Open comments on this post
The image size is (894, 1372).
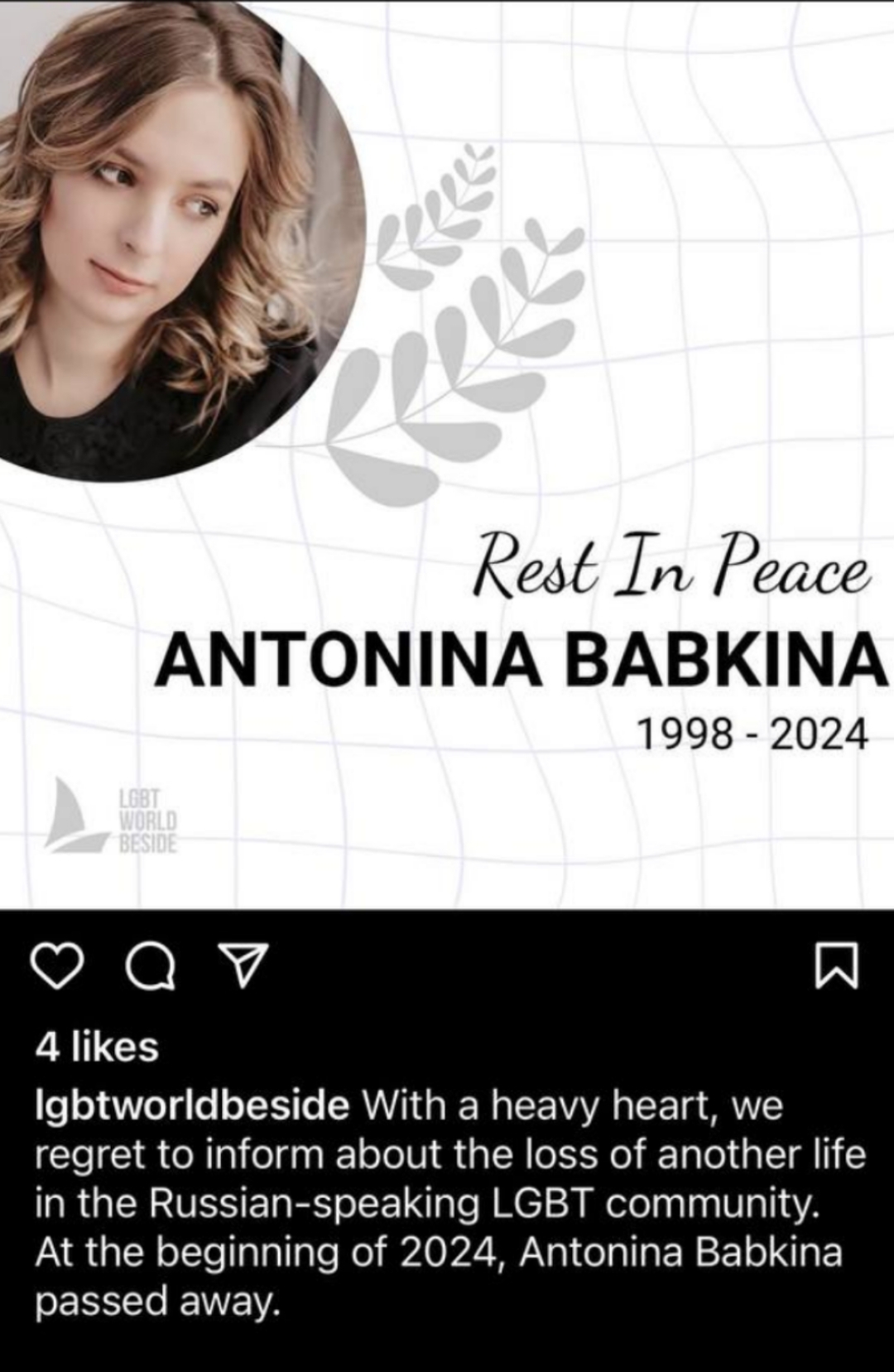tap(151, 968)
